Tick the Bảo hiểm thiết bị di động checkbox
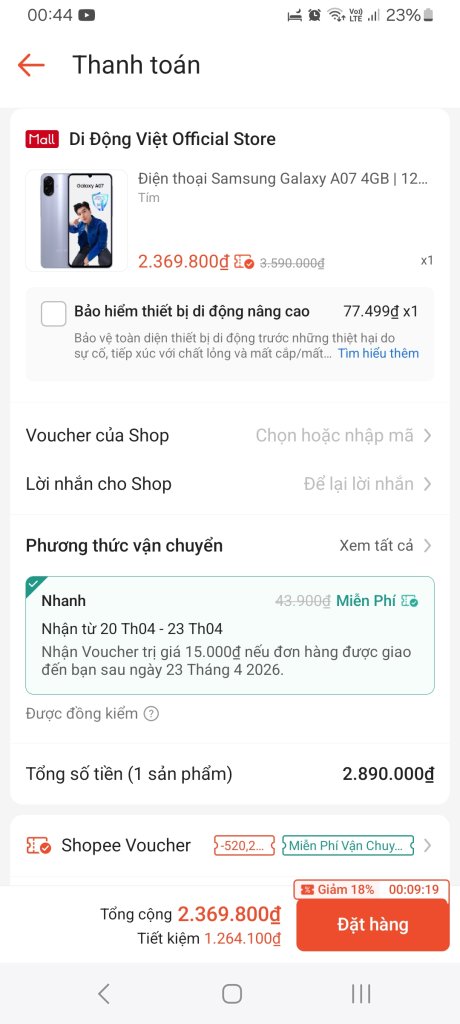Screen dimensions: 460x1024 [54, 313]
